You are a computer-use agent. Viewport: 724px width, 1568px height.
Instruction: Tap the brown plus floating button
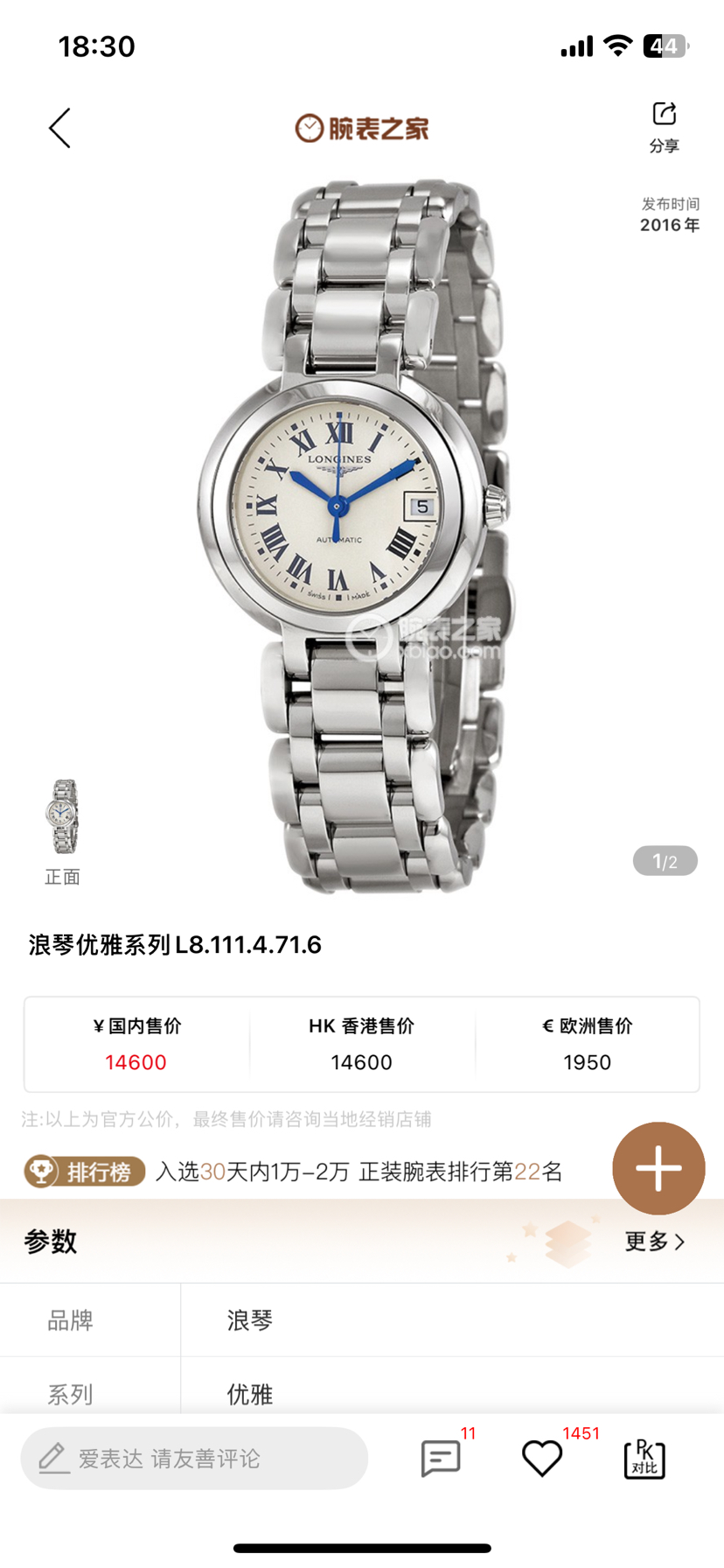(x=658, y=1168)
